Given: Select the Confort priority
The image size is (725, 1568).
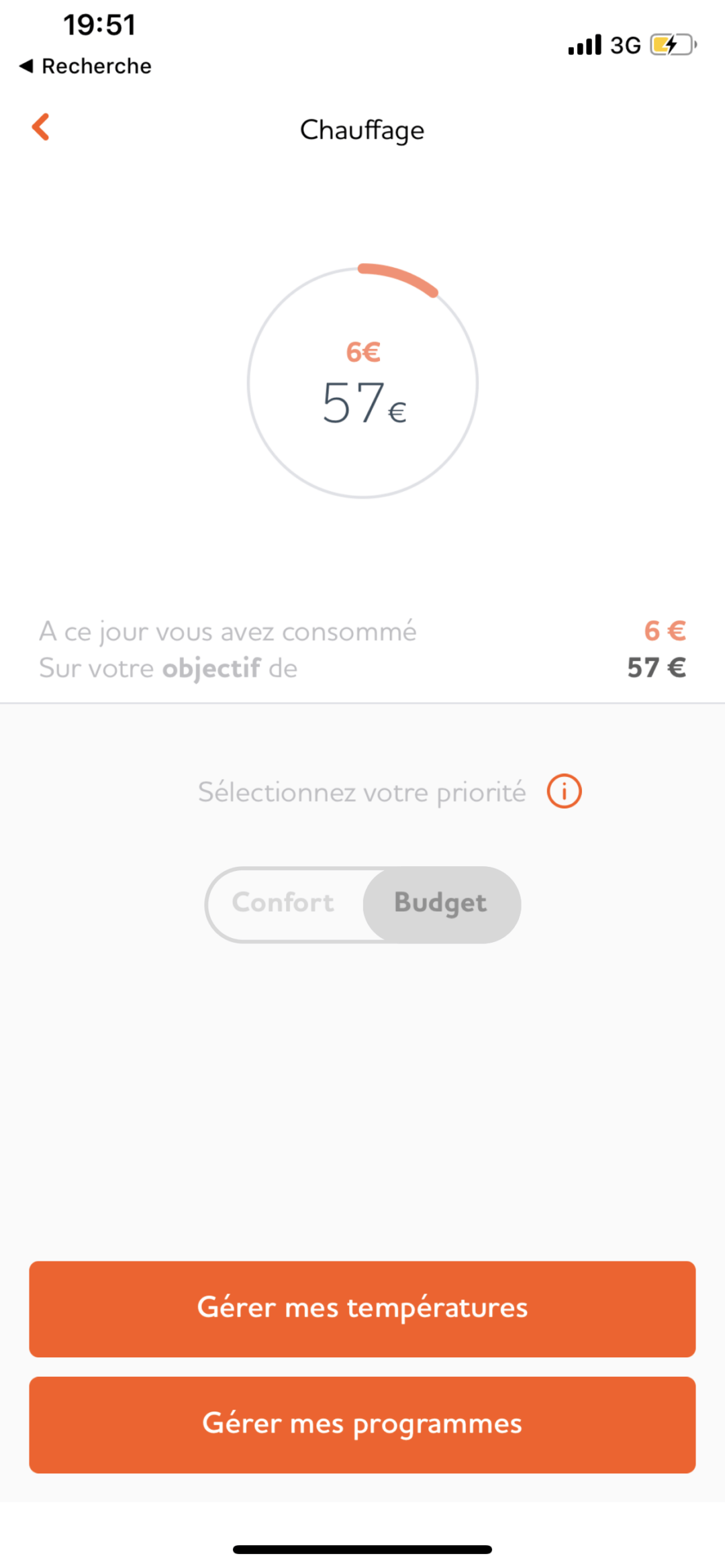Looking at the screenshot, I should pyautogui.click(x=283, y=903).
